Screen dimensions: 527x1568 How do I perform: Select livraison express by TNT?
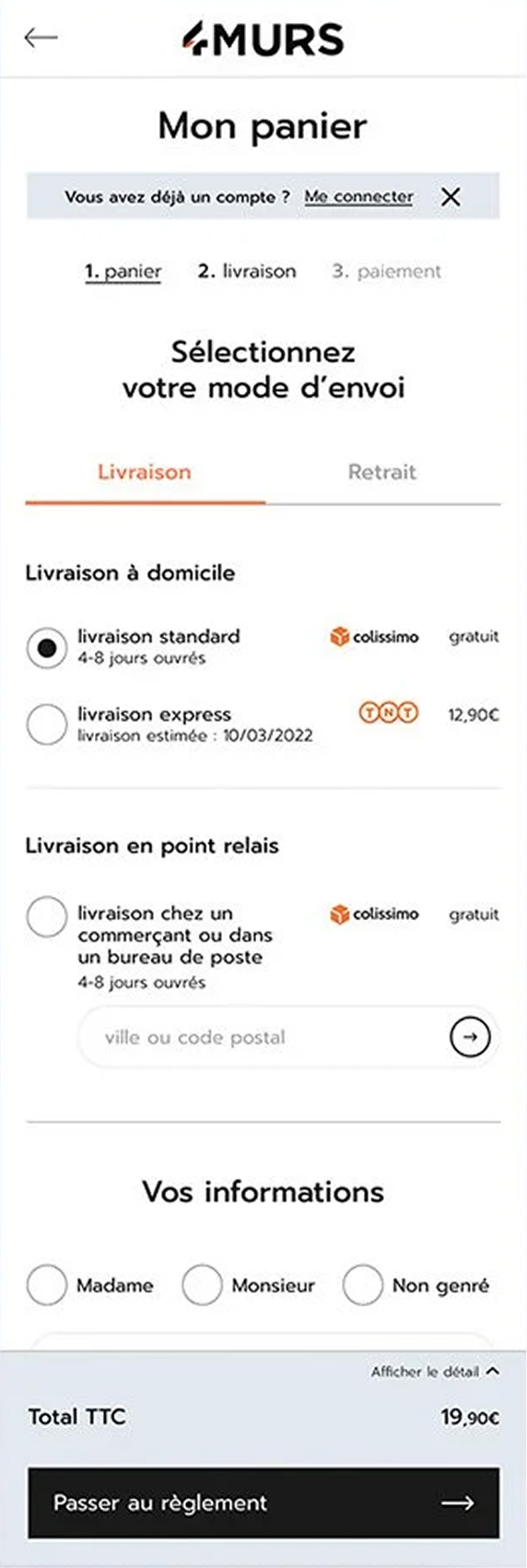47,725
